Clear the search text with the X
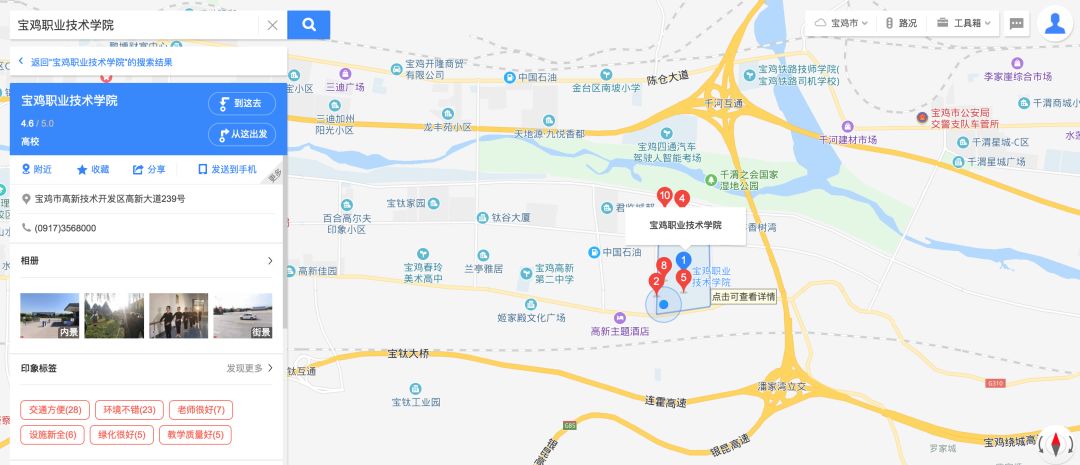 click(272, 25)
